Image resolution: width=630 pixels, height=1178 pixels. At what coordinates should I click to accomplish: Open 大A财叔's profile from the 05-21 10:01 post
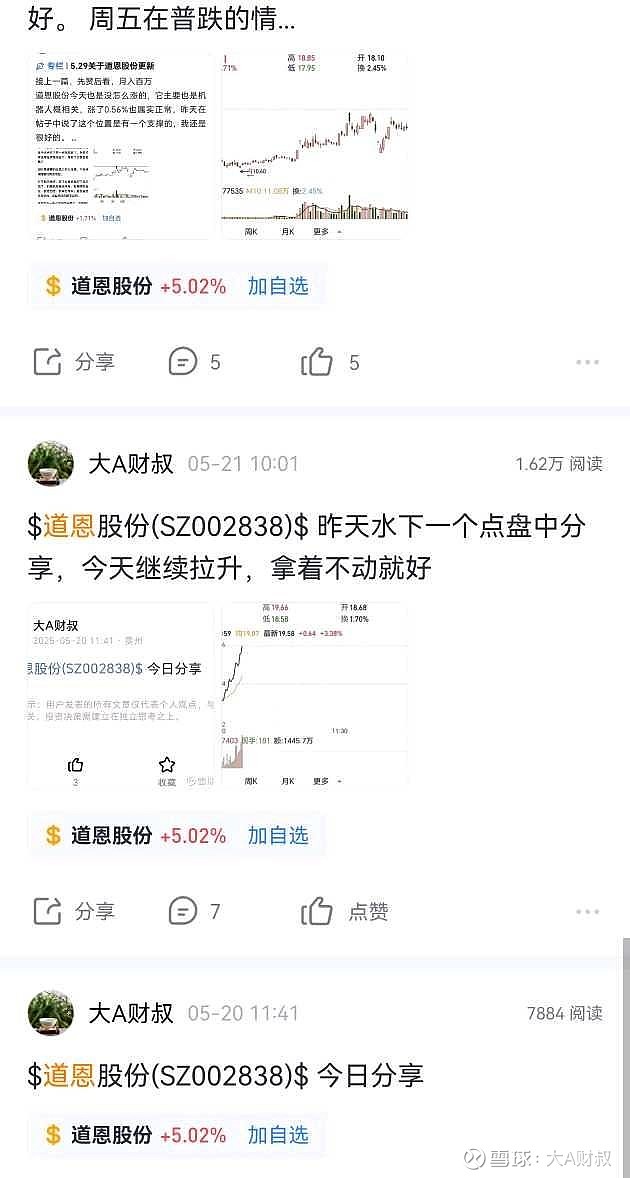pyautogui.click(x=131, y=464)
